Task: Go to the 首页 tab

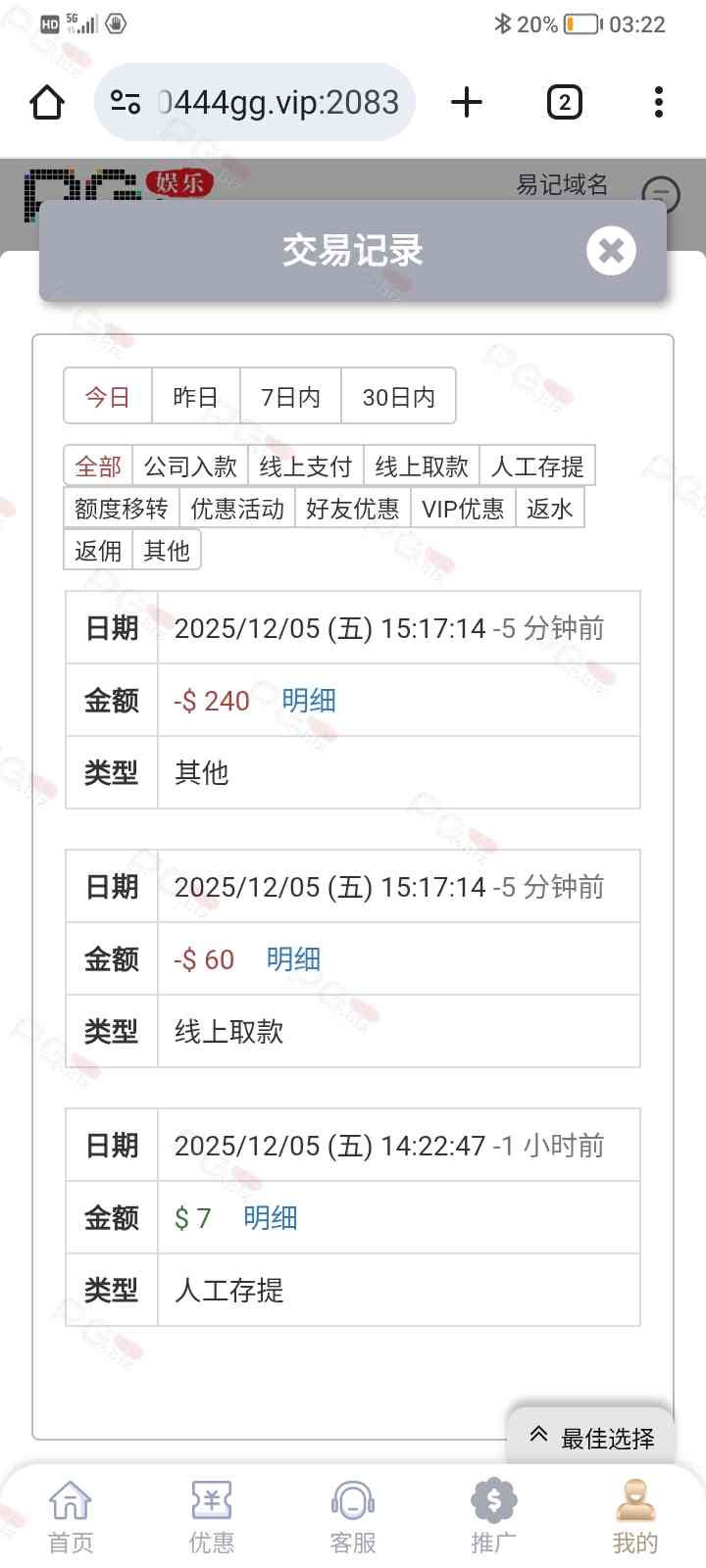Action: pos(71,1516)
